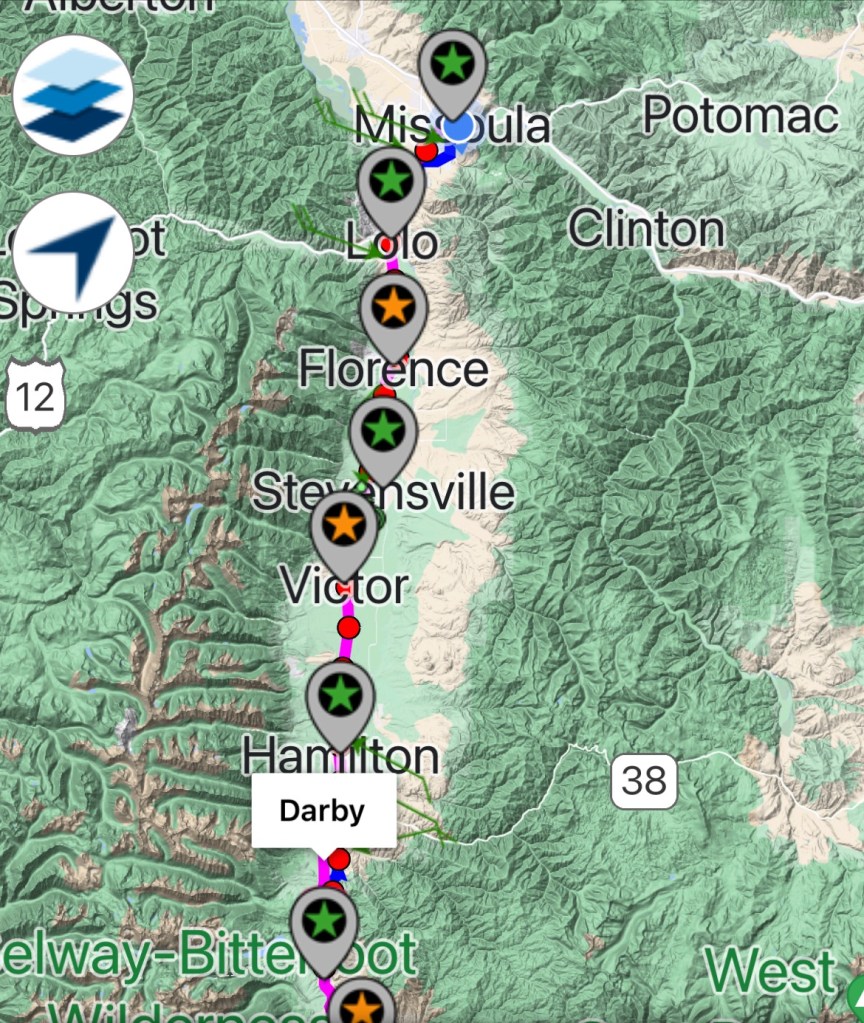
Task: Select the orange star pin above Florence
Action: click(393, 306)
